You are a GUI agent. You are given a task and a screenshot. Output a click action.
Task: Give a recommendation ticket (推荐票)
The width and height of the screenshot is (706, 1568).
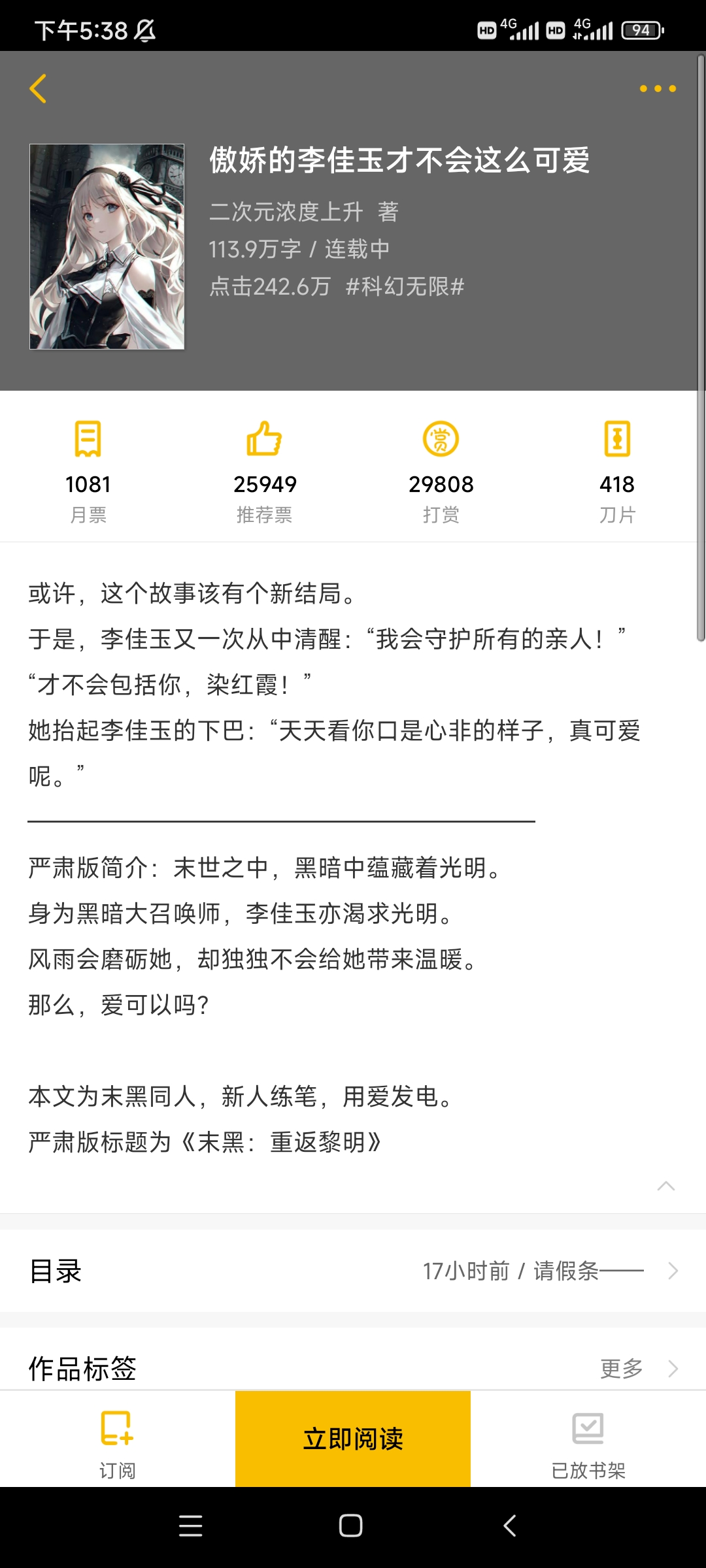(x=265, y=471)
